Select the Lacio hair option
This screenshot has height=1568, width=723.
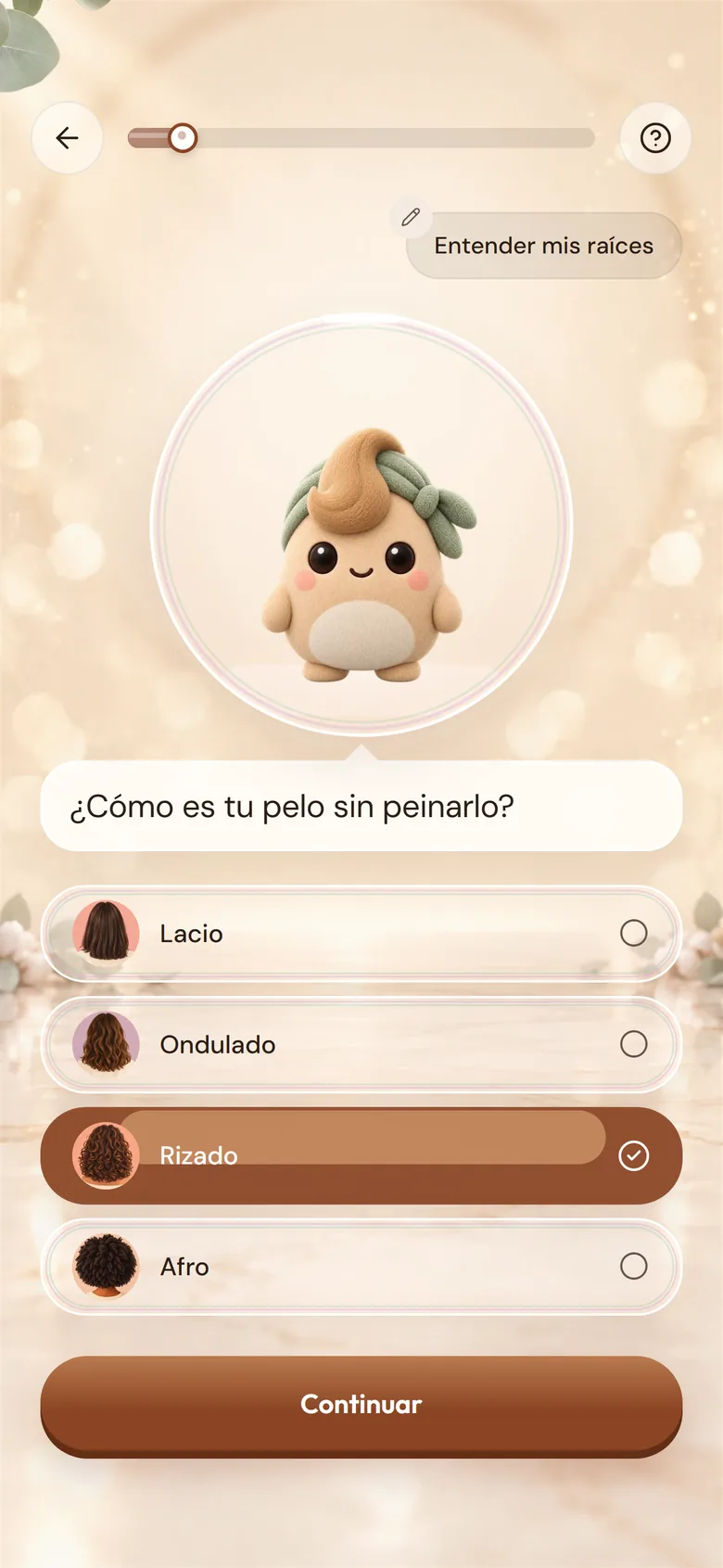point(361,933)
